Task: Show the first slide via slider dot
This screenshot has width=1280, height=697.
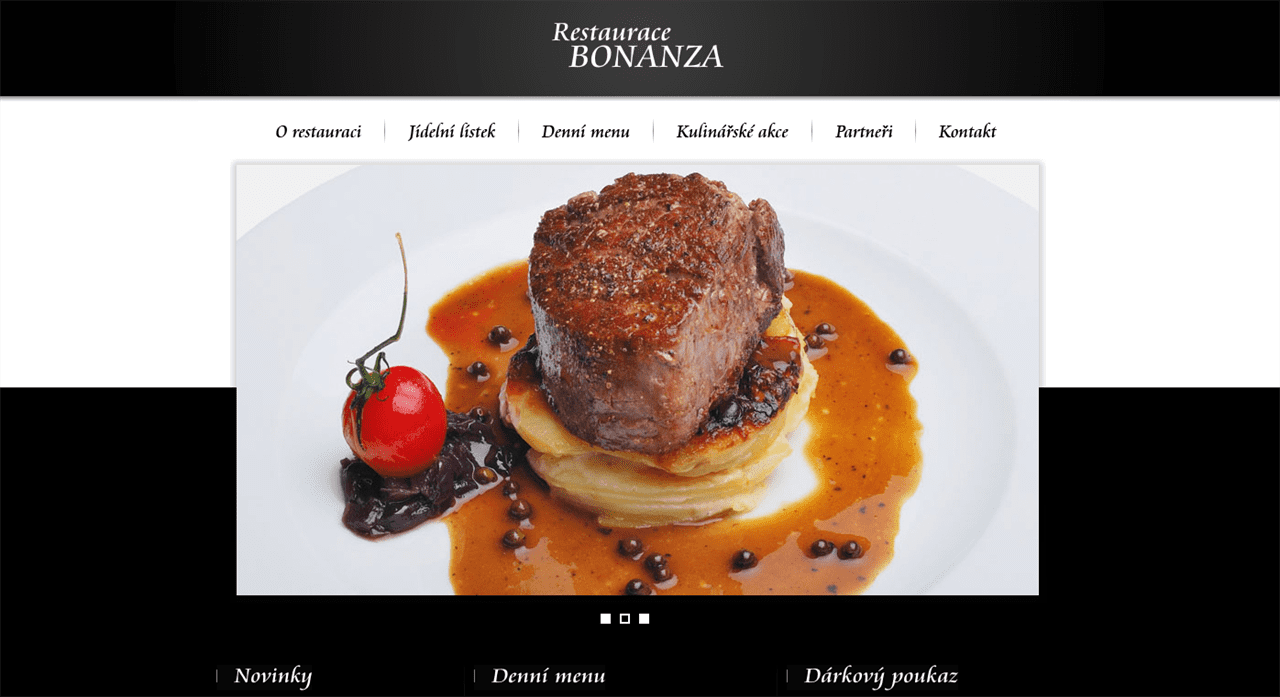Action: click(x=605, y=619)
